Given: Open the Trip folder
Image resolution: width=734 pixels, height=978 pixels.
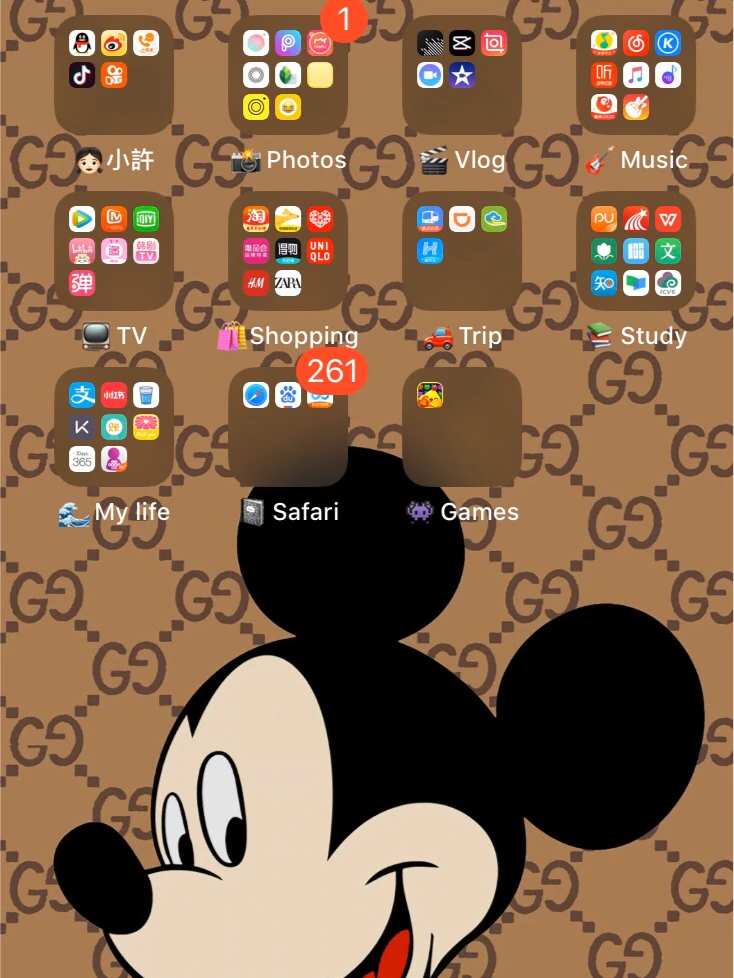Looking at the screenshot, I should coord(462,251).
